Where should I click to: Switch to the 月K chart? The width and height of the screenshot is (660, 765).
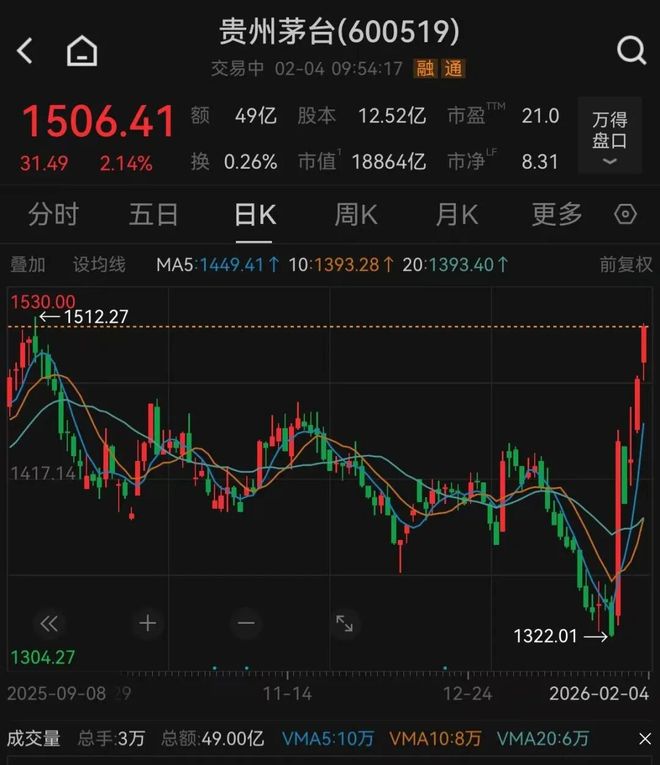(x=456, y=214)
